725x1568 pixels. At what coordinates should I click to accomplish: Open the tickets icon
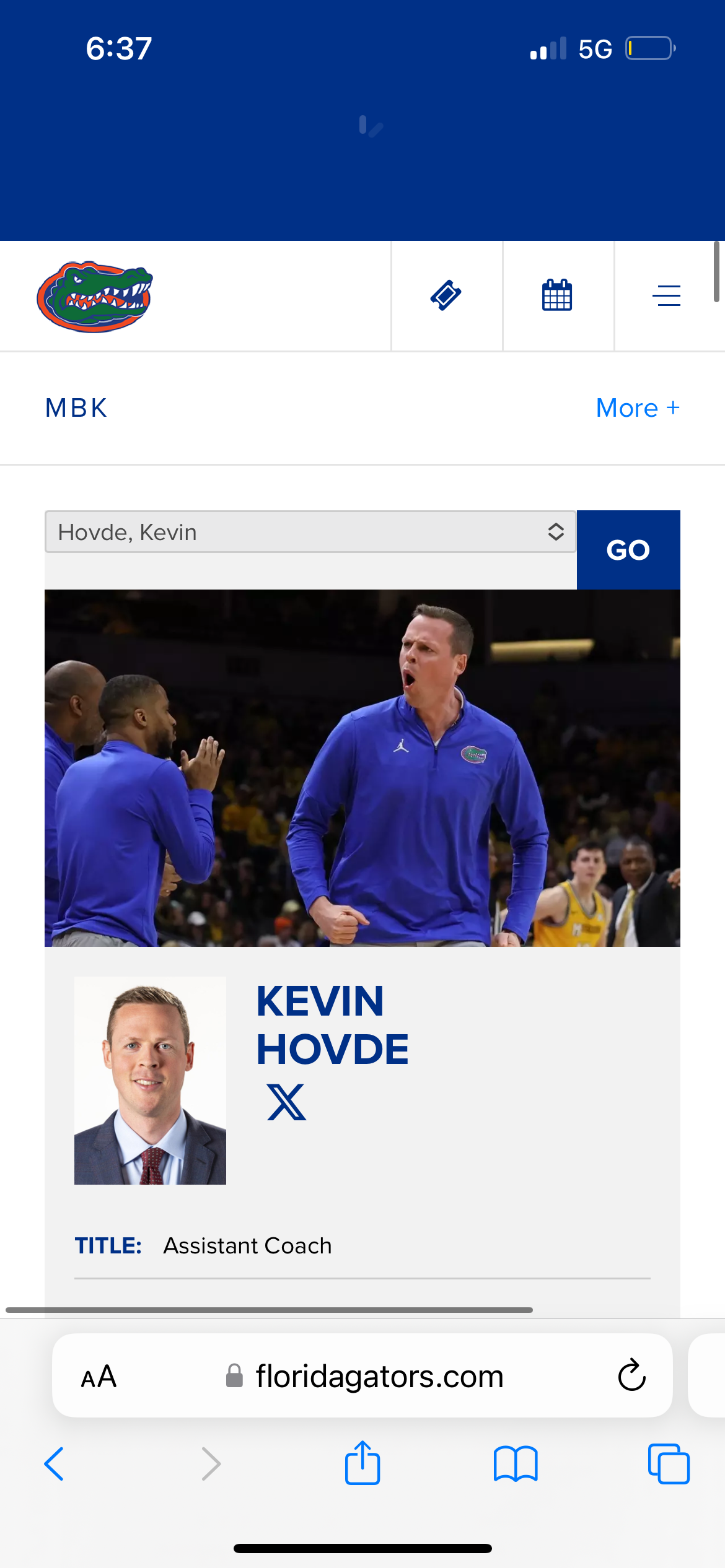pos(446,296)
